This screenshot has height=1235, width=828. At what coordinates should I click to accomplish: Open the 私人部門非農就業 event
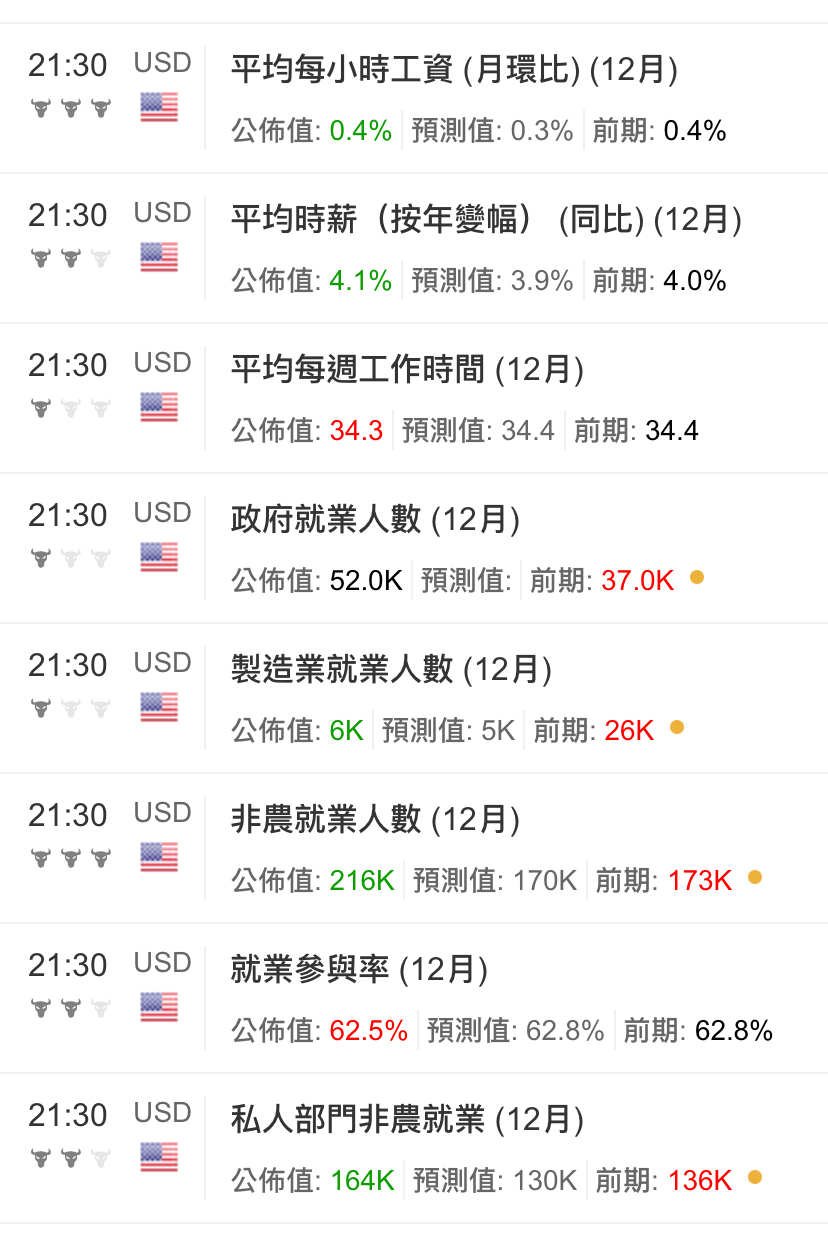pos(407,1121)
